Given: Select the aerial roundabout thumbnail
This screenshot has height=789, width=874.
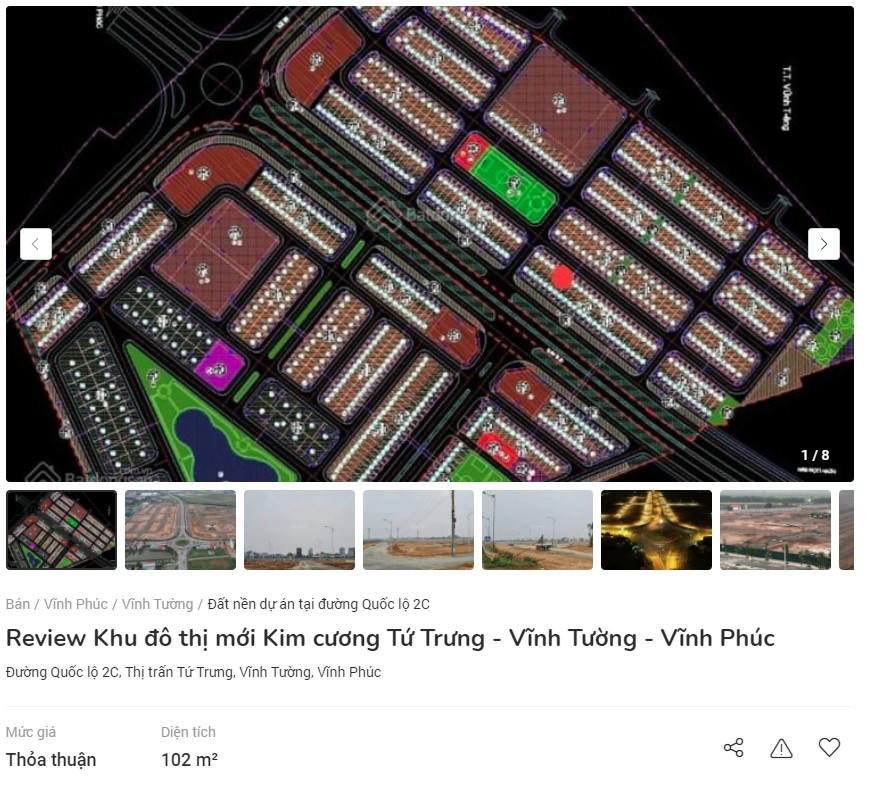Looking at the screenshot, I should (x=181, y=530).
